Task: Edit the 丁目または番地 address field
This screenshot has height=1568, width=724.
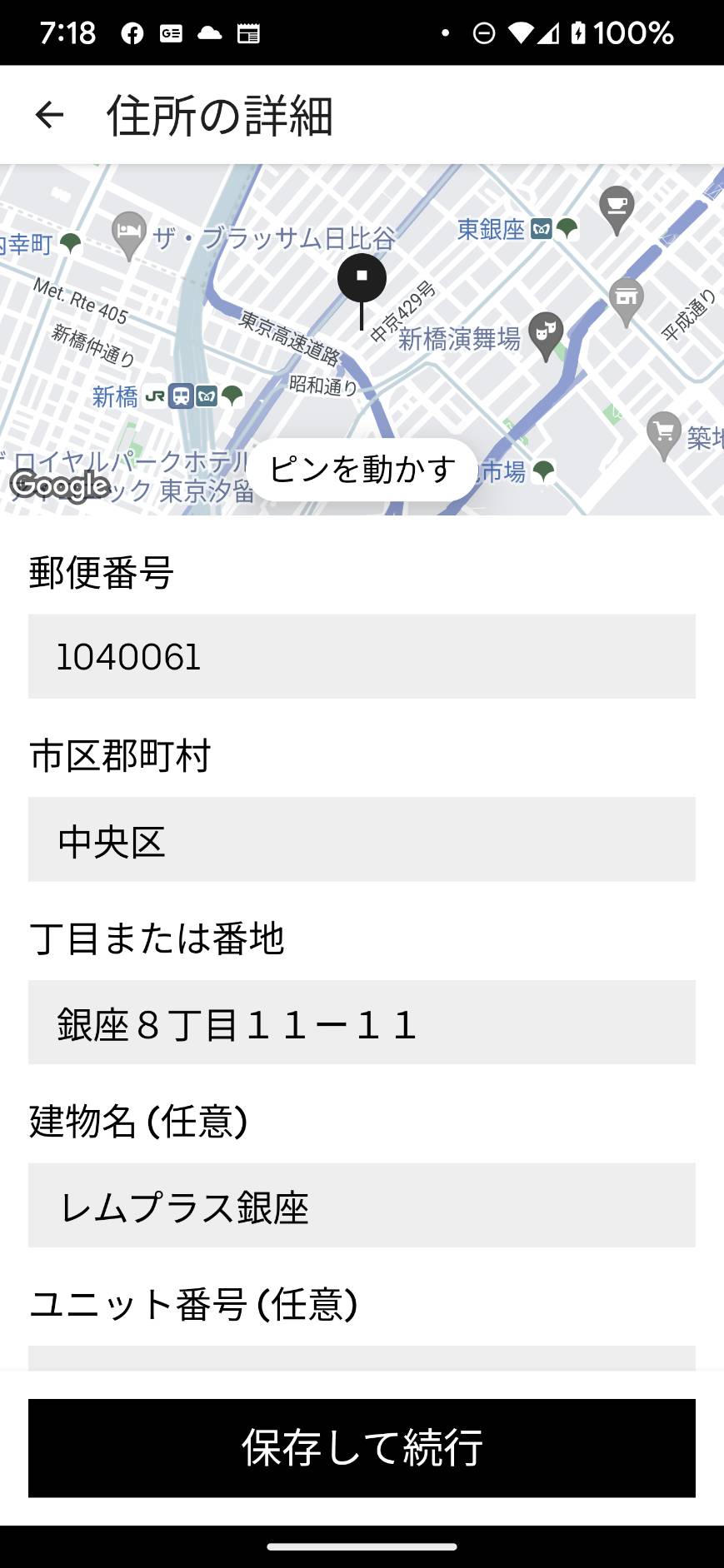Action: pyautogui.click(x=362, y=1022)
